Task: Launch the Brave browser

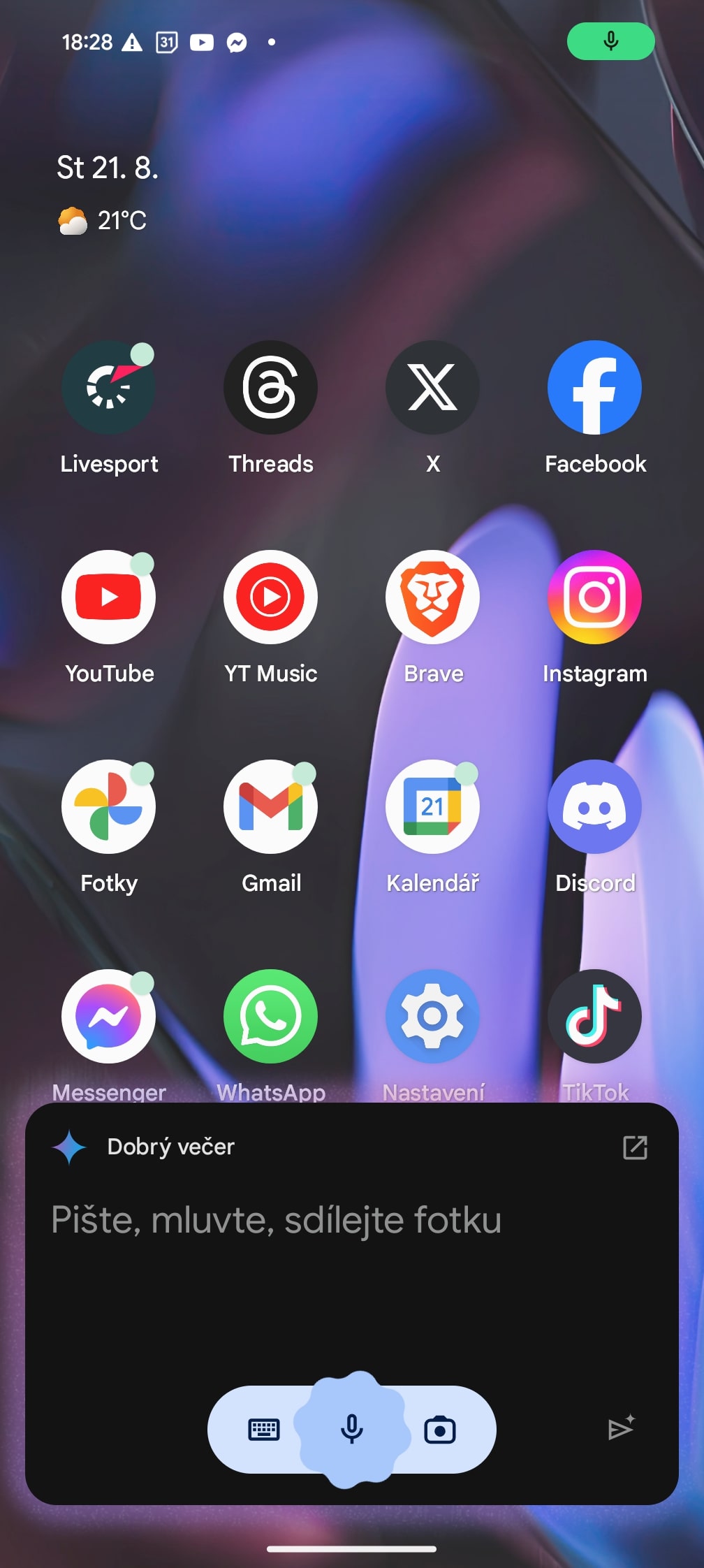Action: pyautogui.click(x=432, y=597)
